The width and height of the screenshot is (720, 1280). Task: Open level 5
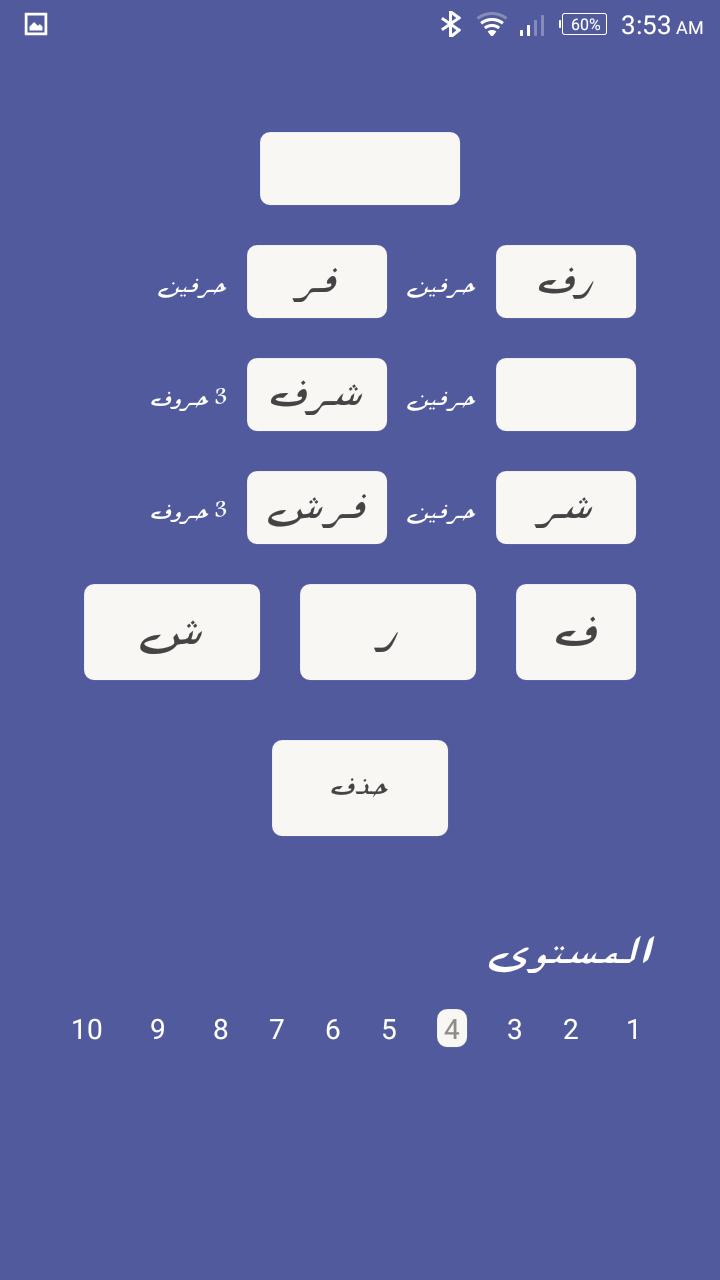click(x=389, y=1029)
